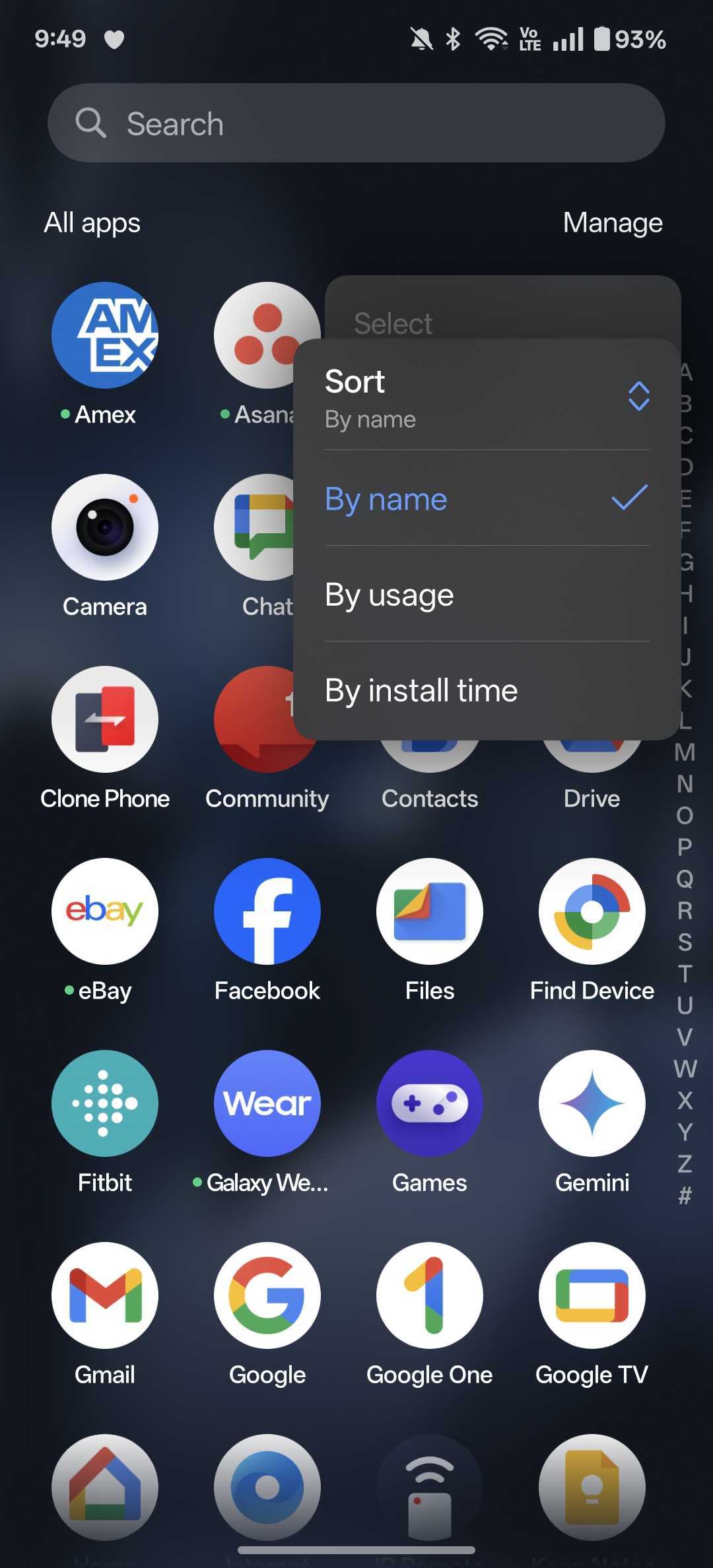Tap the Search field
This screenshot has width=713, height=1568.
(356, 123)
